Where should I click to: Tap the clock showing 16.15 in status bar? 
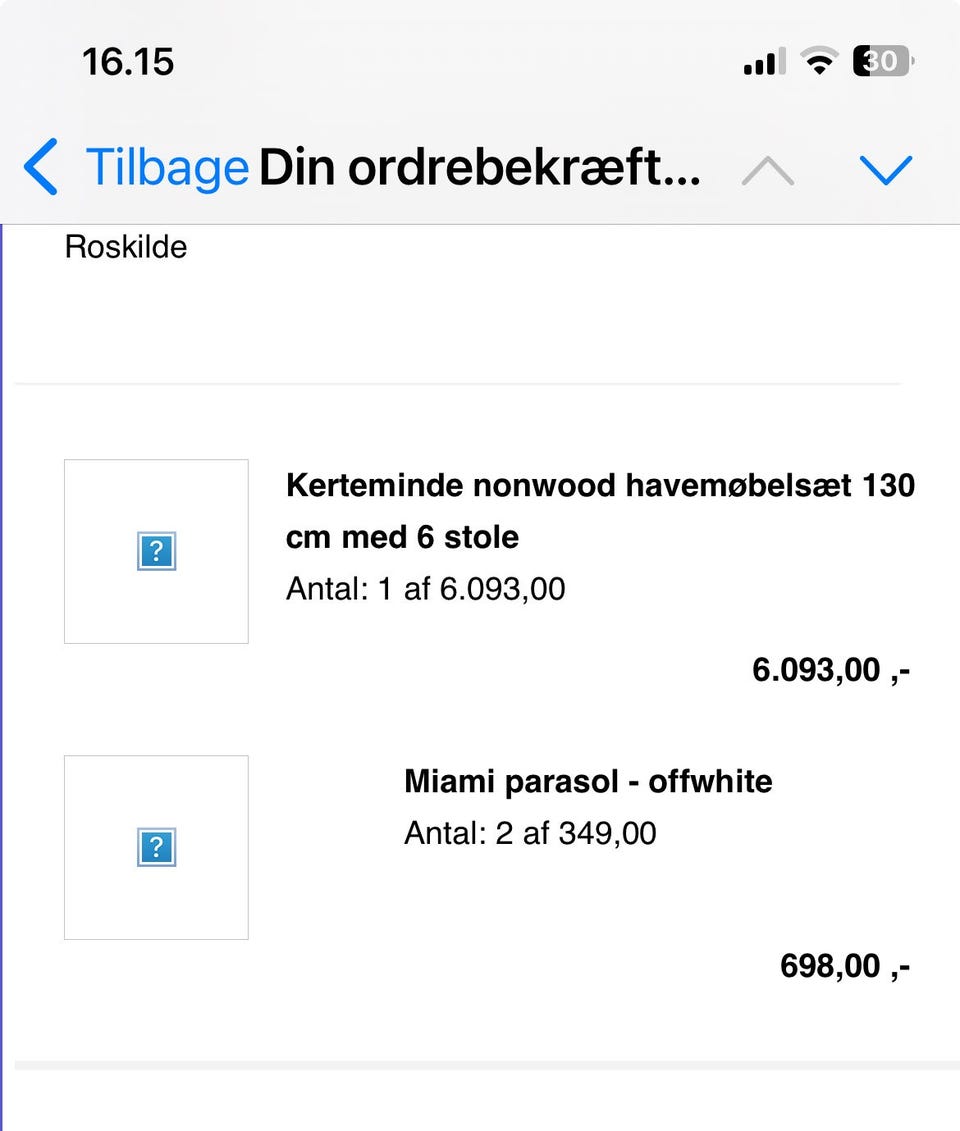[x=129, y=61]
